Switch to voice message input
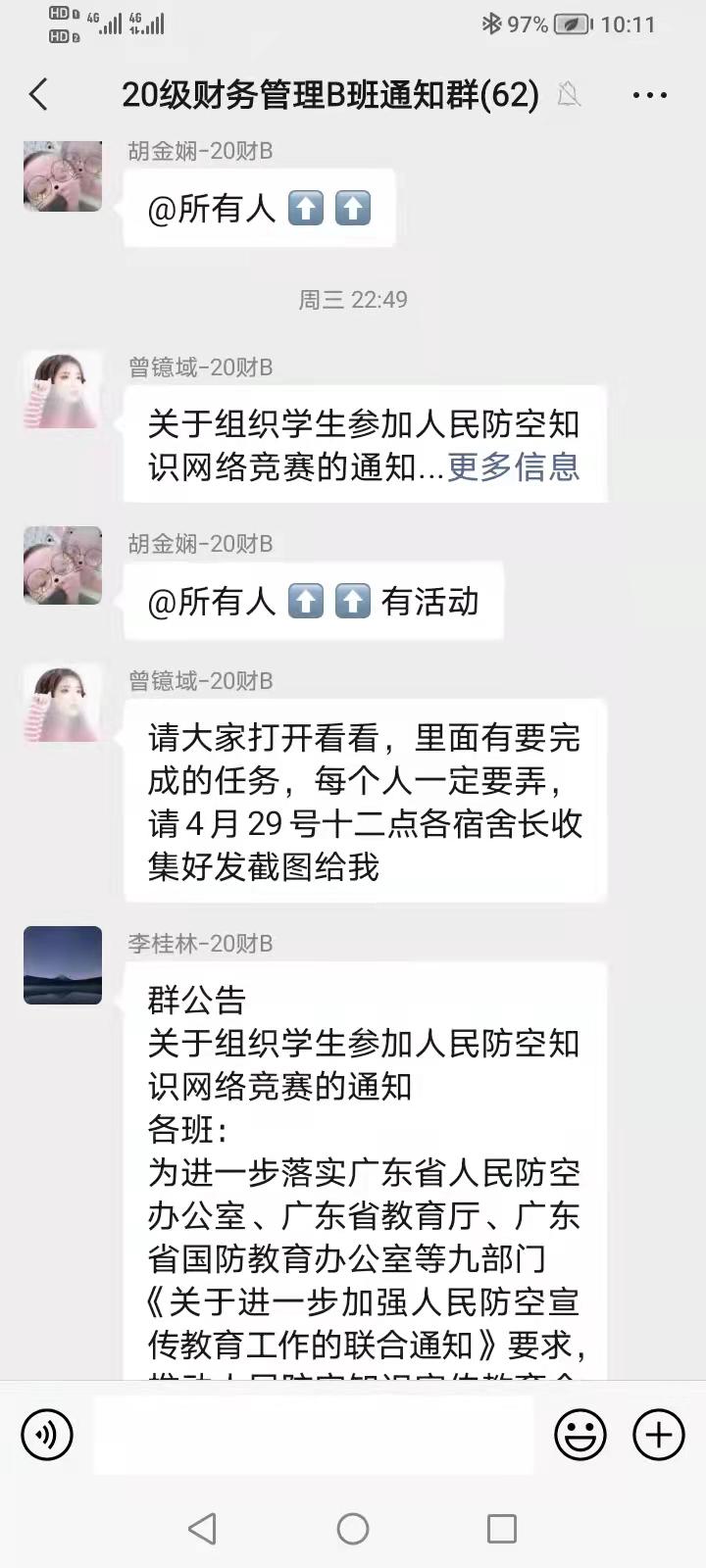 click(x=47, y=1436)
